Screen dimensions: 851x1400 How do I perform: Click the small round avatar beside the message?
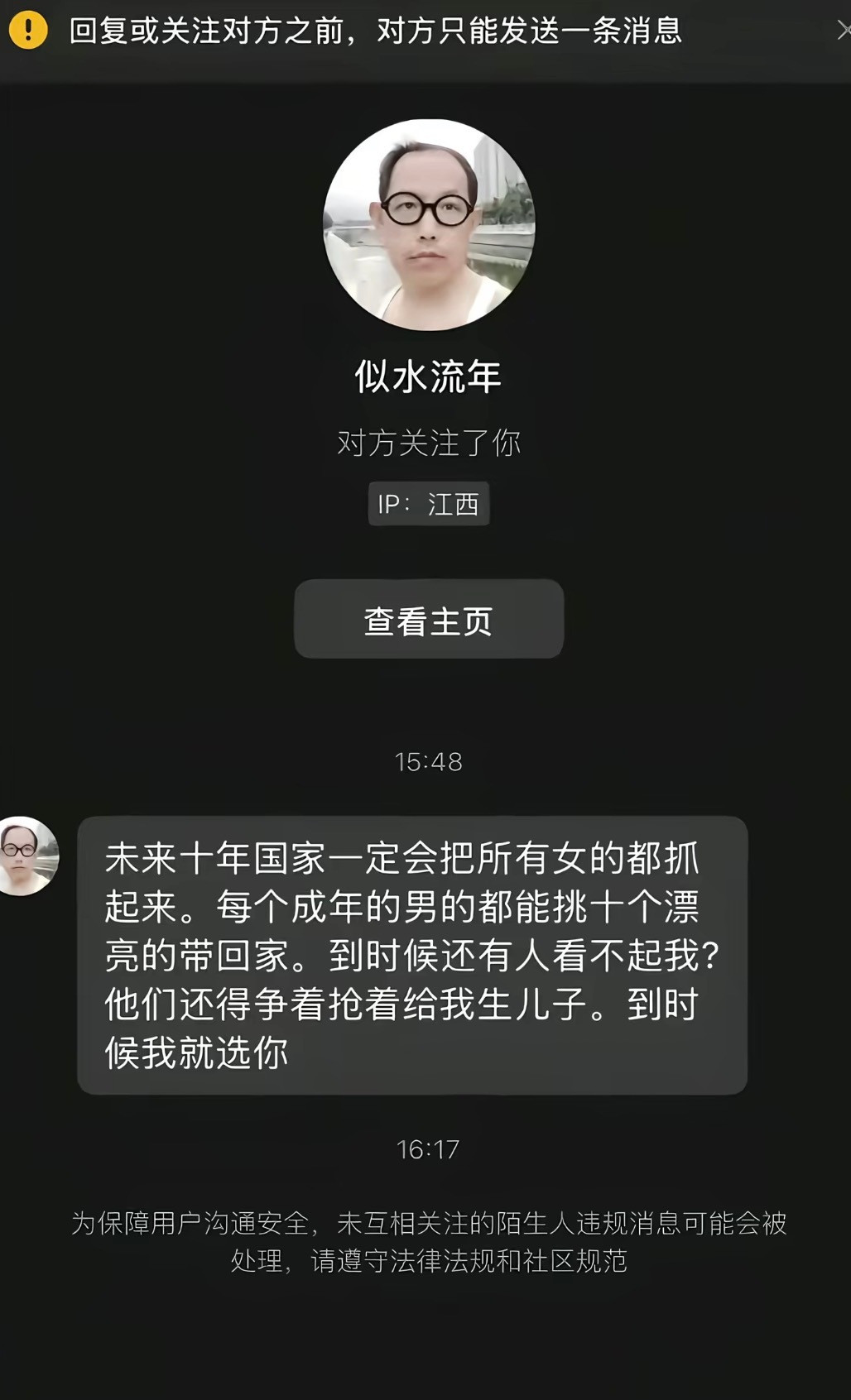pos(30,856)
